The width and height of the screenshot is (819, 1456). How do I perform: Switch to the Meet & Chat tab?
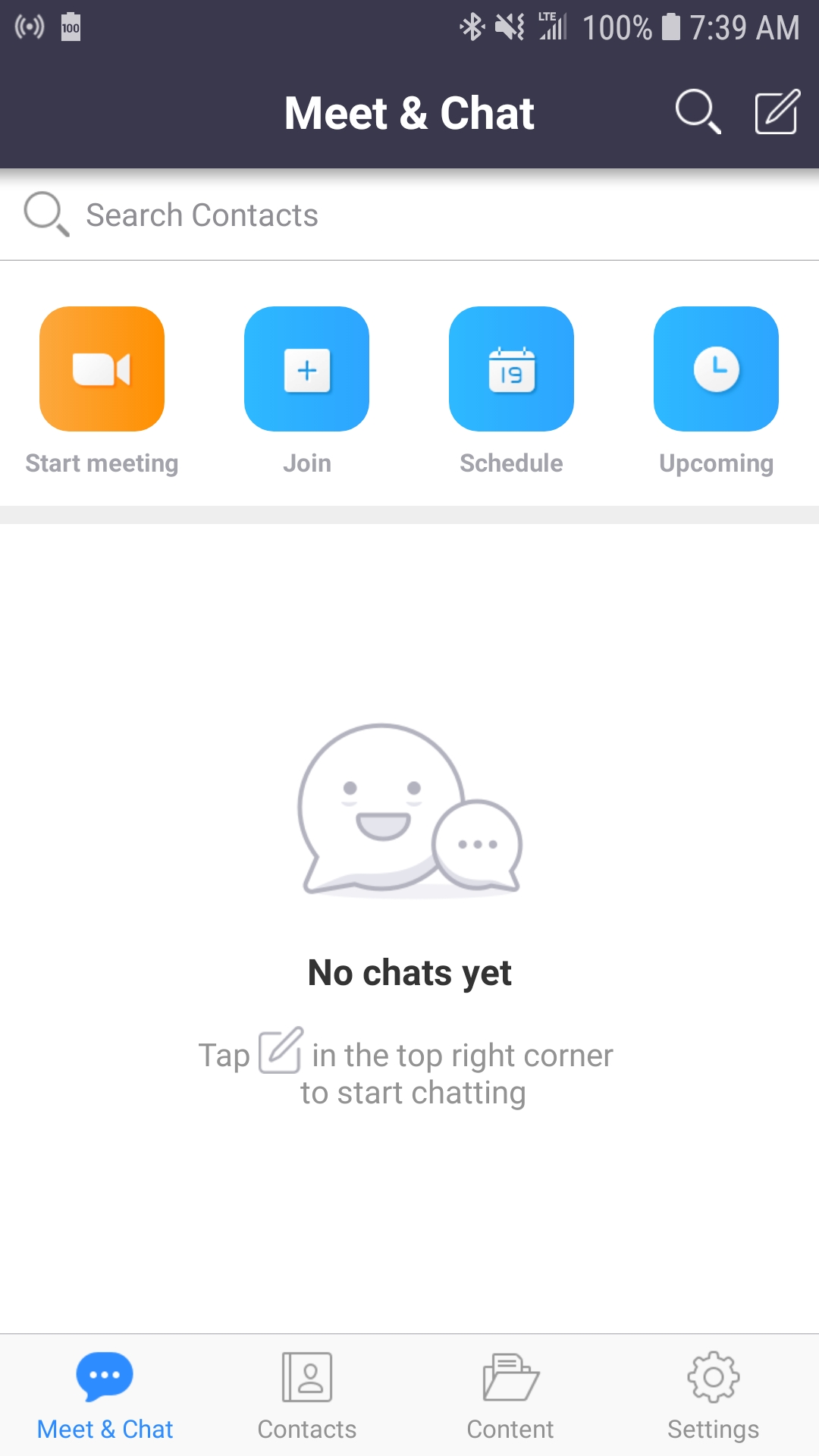[x=105, y=1397]
